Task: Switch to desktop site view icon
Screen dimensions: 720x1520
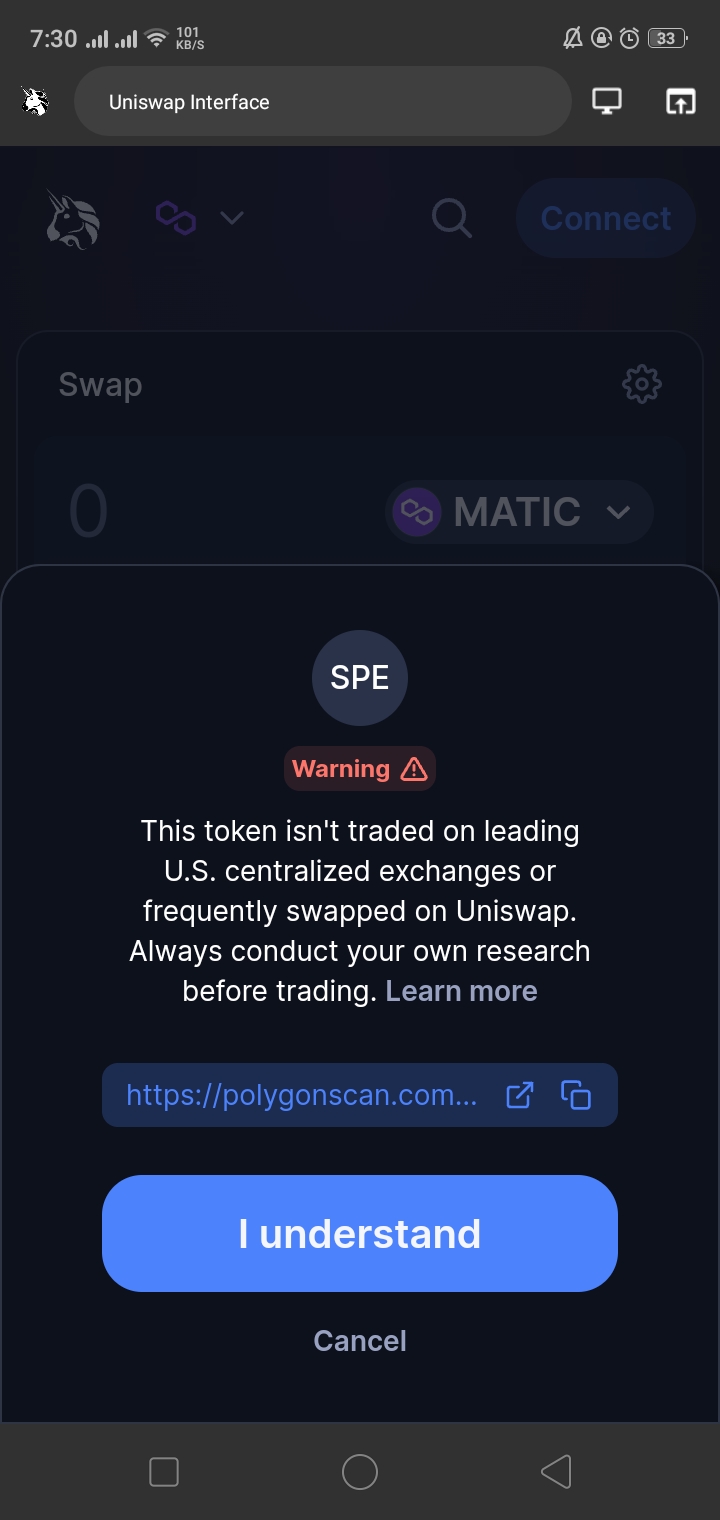Action: click(x=607, y=101)
